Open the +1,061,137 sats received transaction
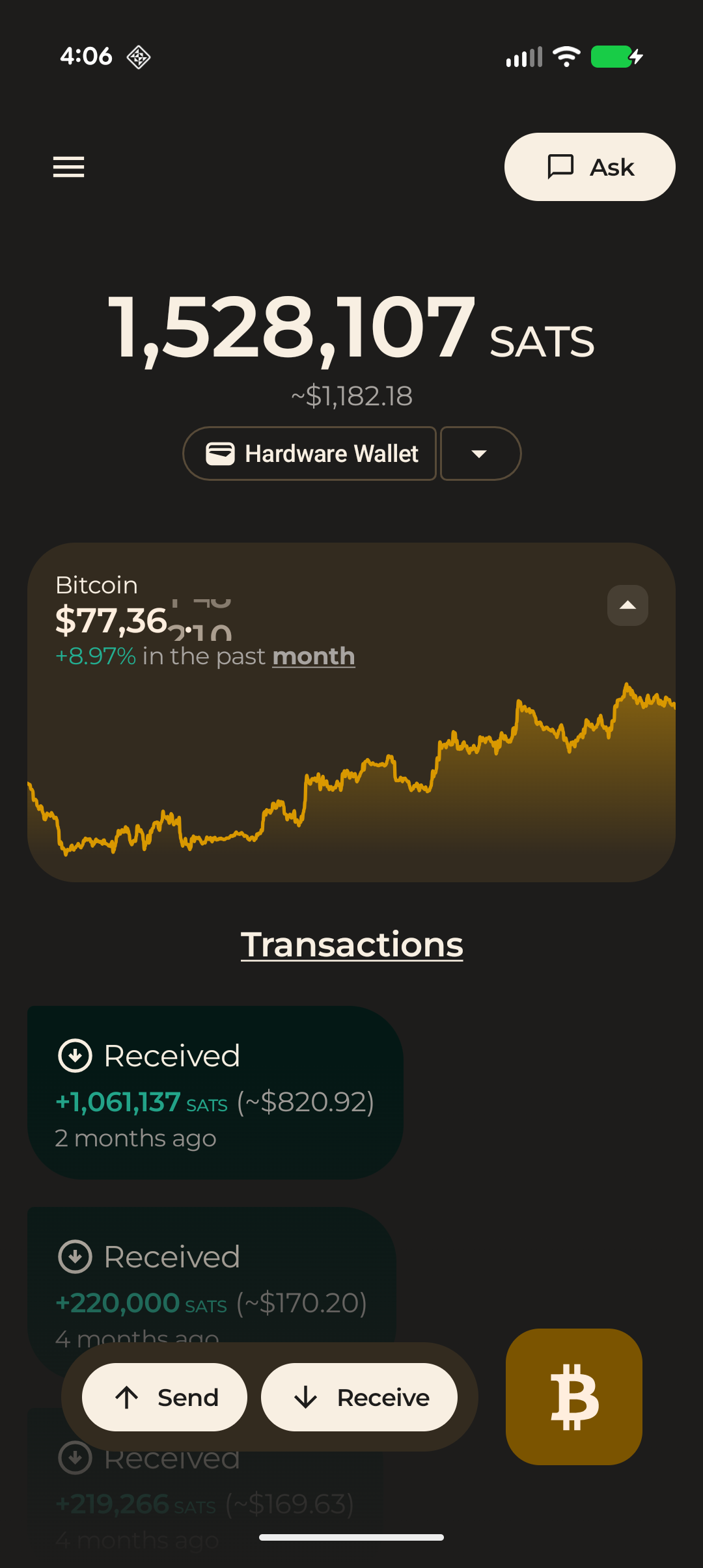 (x=215, y=1092)
